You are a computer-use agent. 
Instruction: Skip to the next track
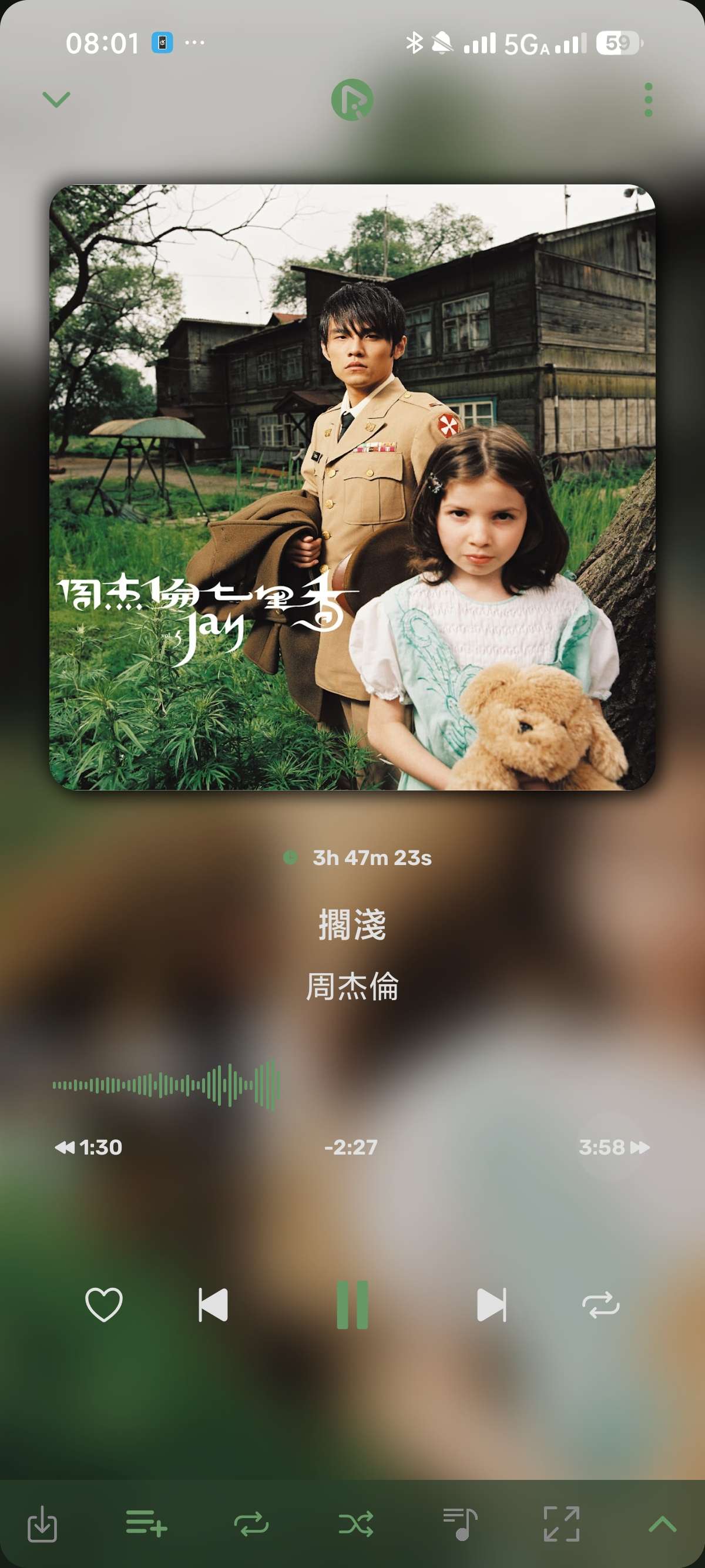pyautogui.click(x=491, y=1304)
